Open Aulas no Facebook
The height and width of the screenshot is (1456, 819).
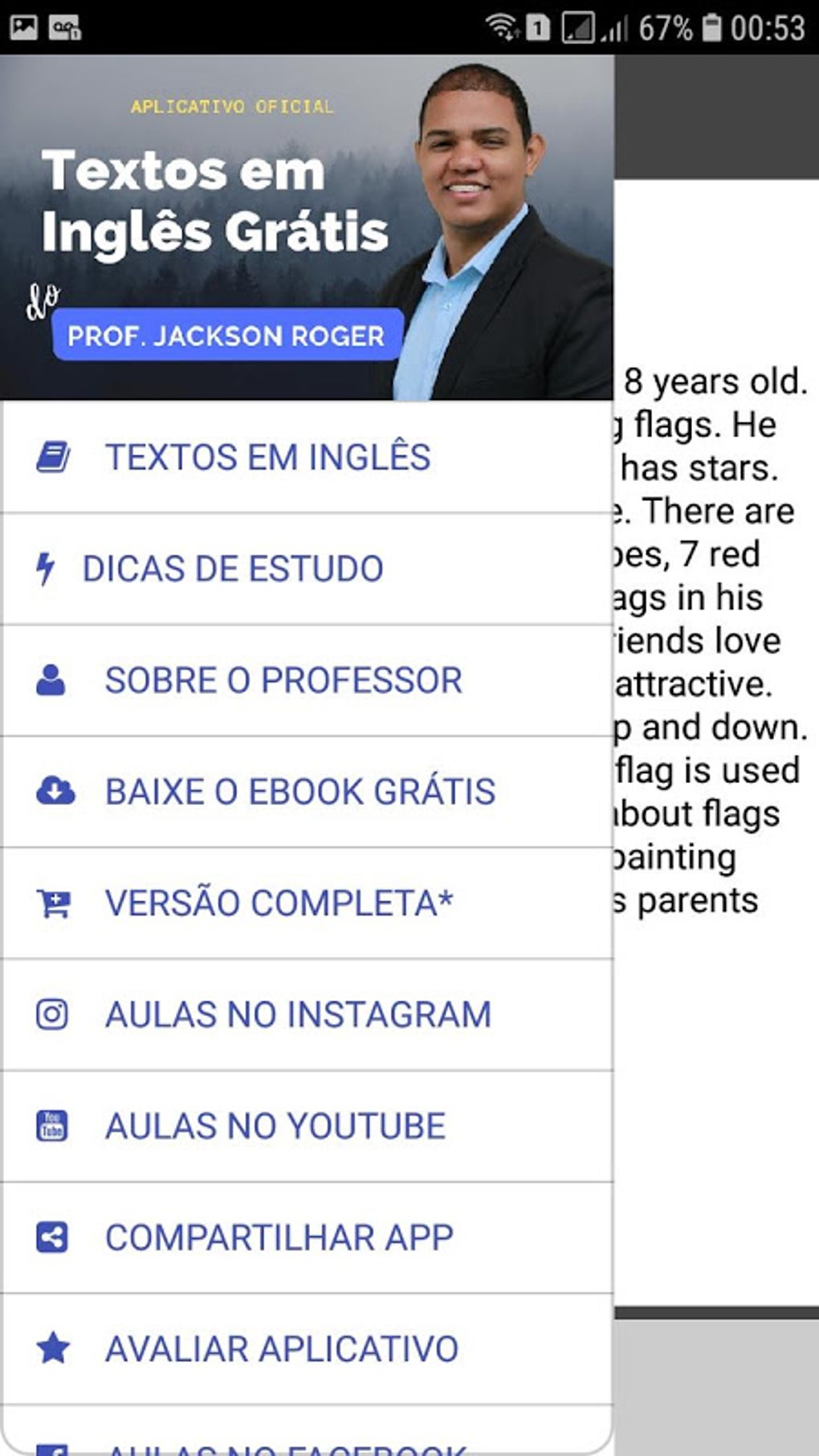(x=286, y=1448)
